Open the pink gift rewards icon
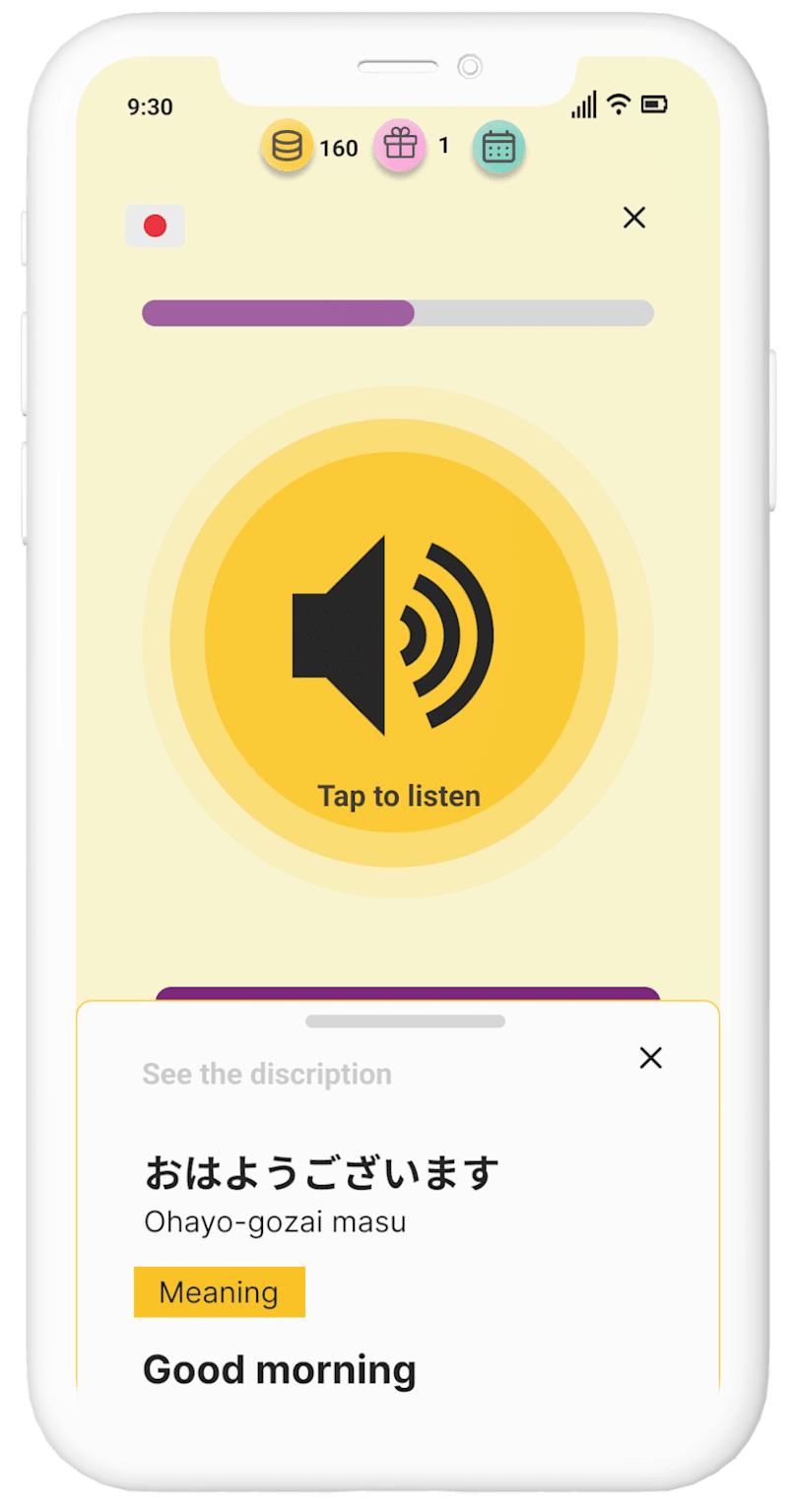The image size is (788, 1512). (x=400, y=147)
